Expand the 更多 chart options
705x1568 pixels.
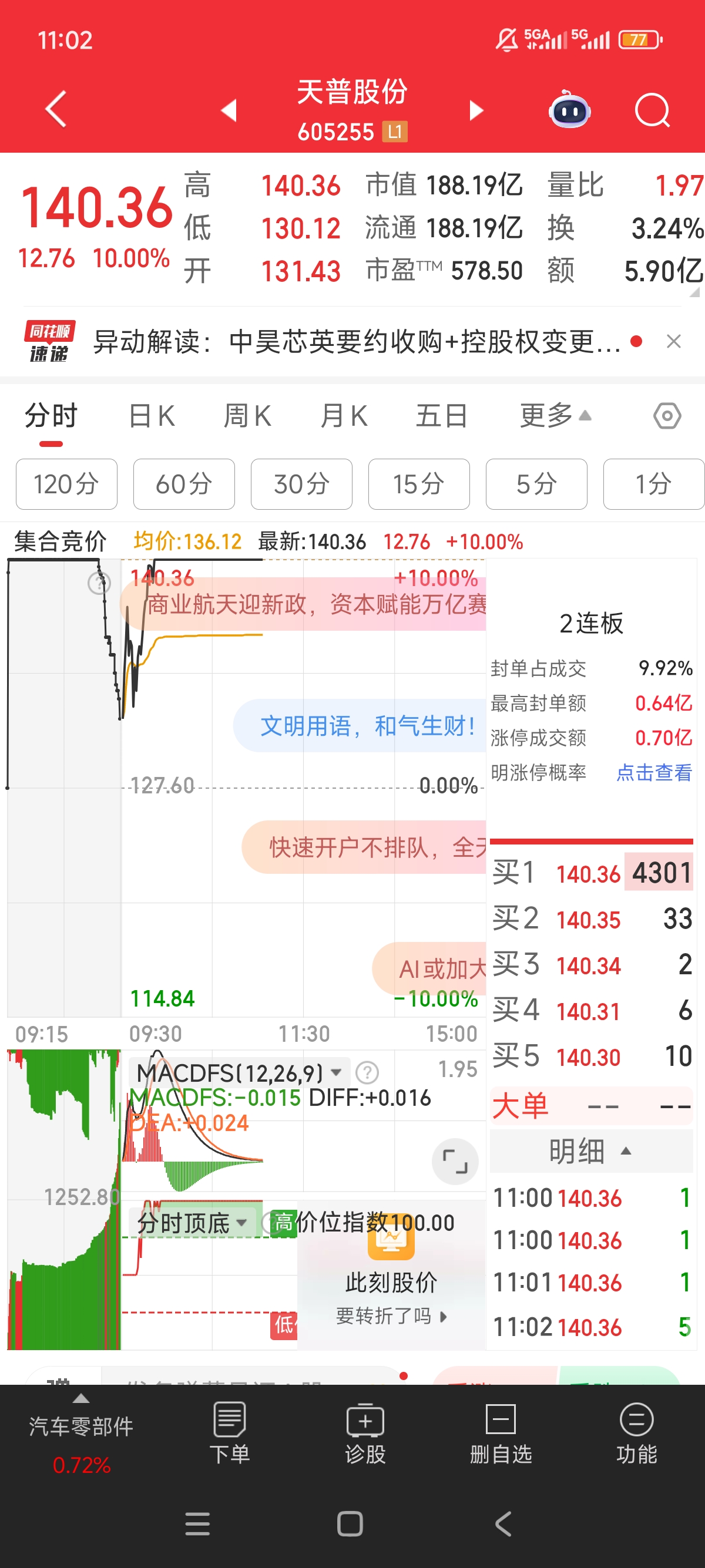point(555,416)
